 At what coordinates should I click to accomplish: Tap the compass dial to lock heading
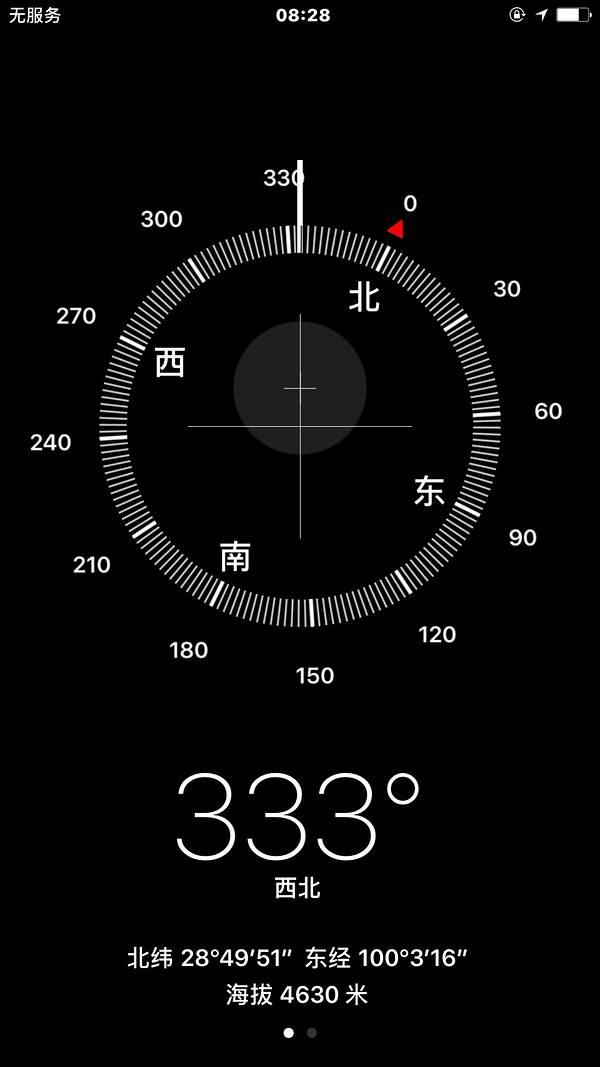pos(300,427)
